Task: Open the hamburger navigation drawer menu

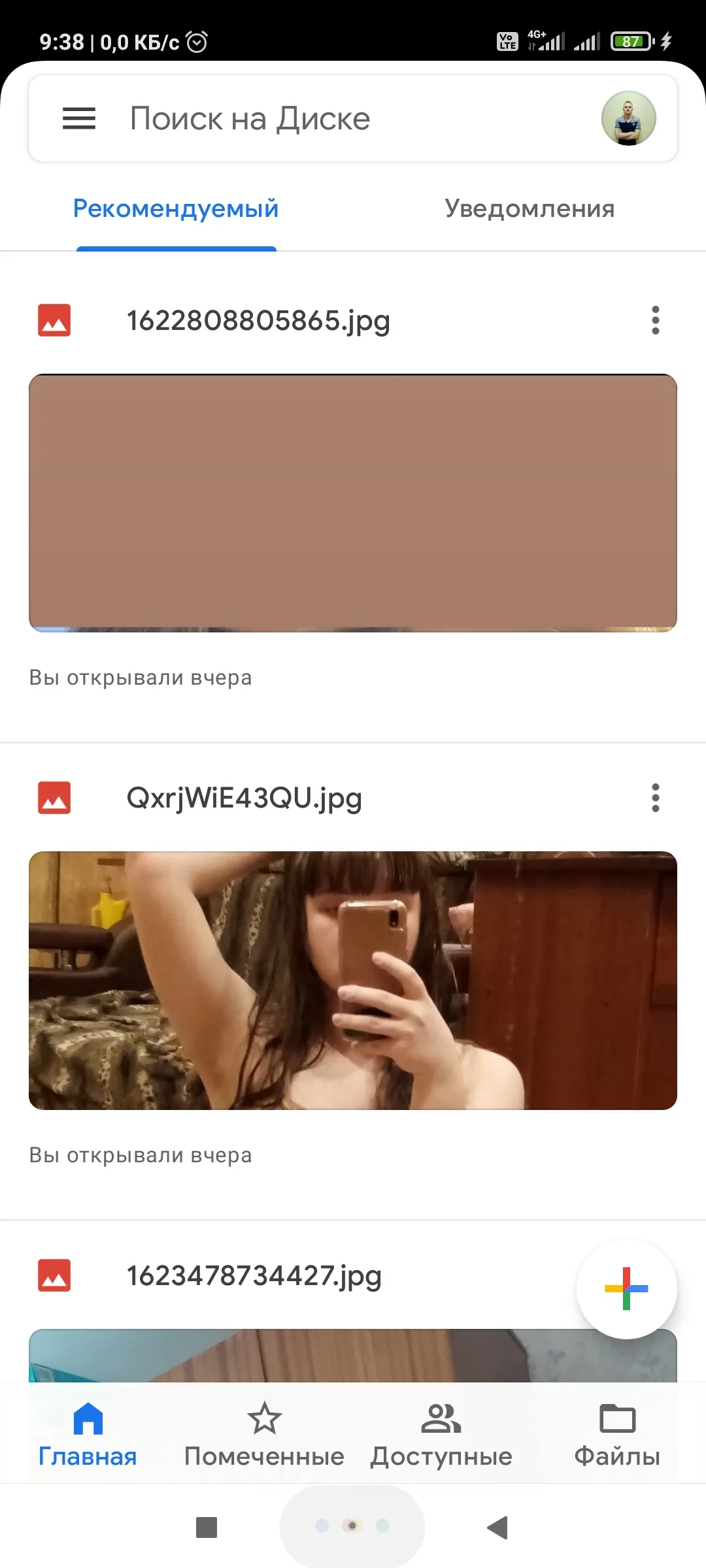Action: coord(79,118)
